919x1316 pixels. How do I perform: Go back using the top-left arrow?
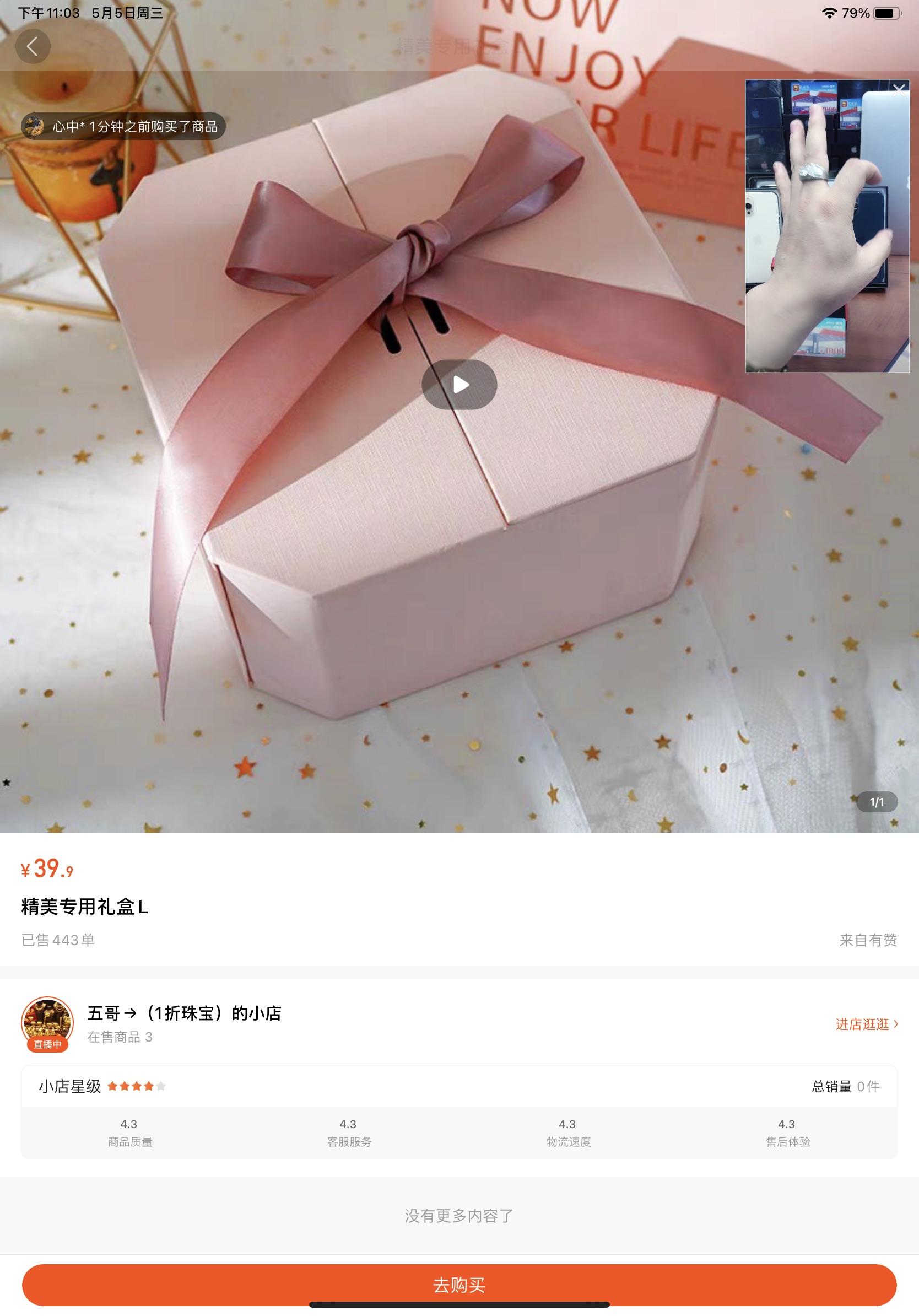click(33, 46)
